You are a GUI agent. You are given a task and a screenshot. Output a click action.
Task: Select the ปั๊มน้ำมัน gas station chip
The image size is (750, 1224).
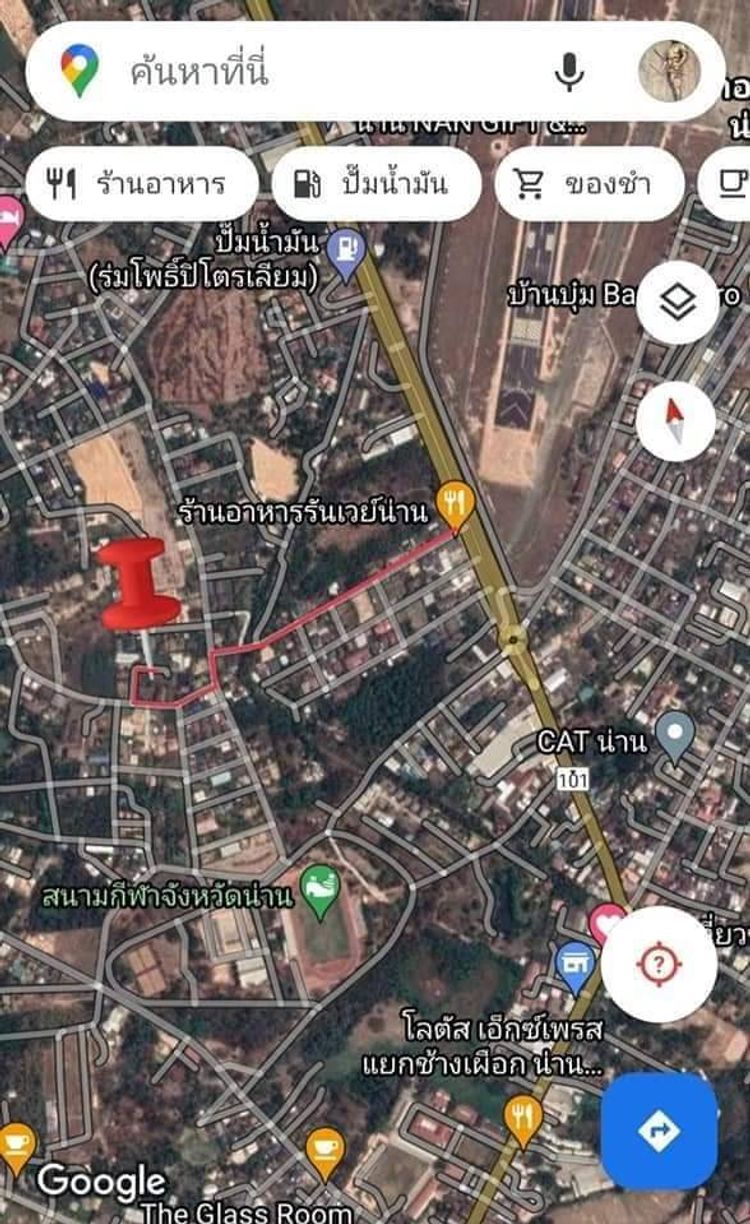click(376, 184)
